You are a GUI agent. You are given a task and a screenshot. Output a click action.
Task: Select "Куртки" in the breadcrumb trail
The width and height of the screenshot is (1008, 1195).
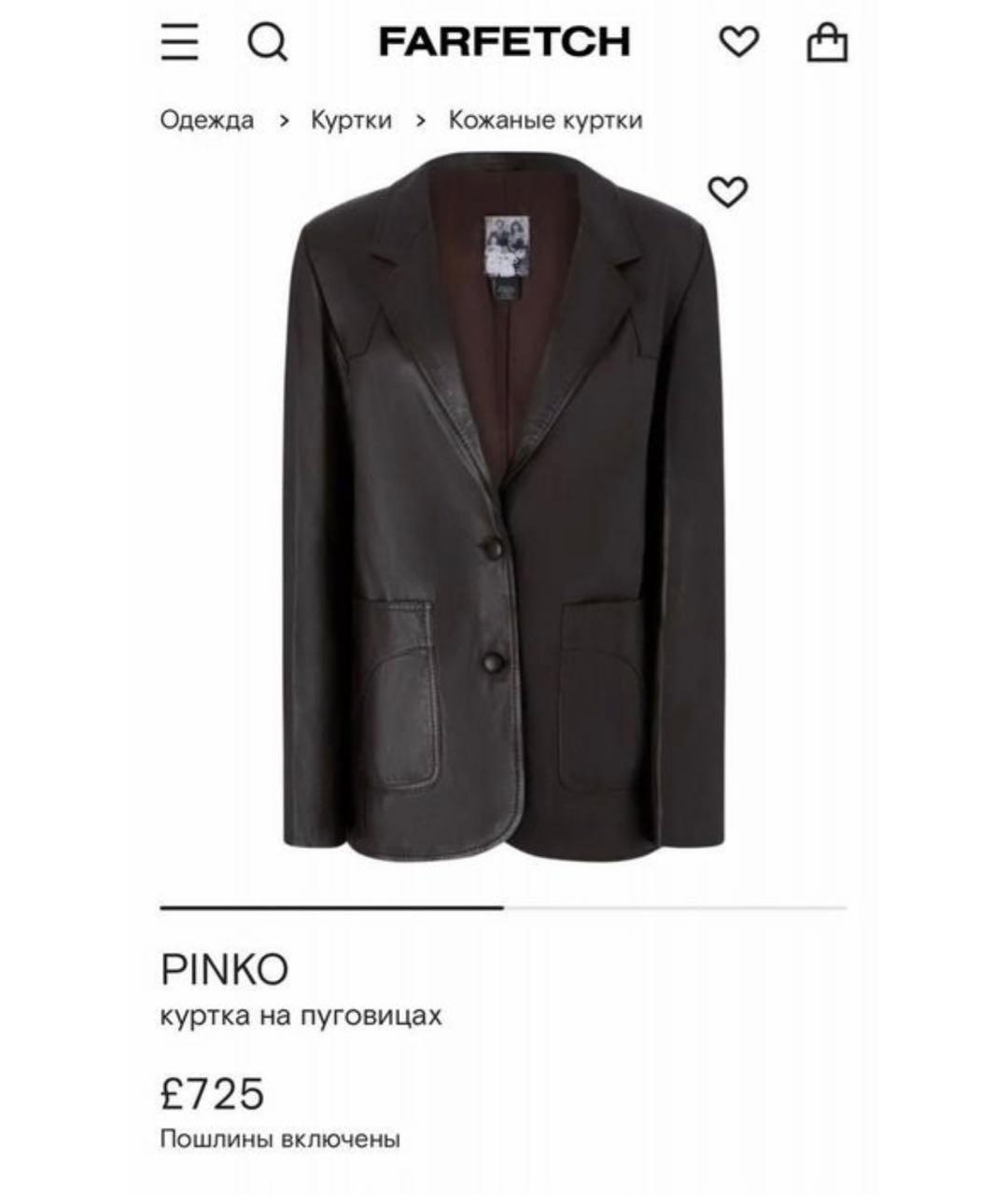pos(352,118)
